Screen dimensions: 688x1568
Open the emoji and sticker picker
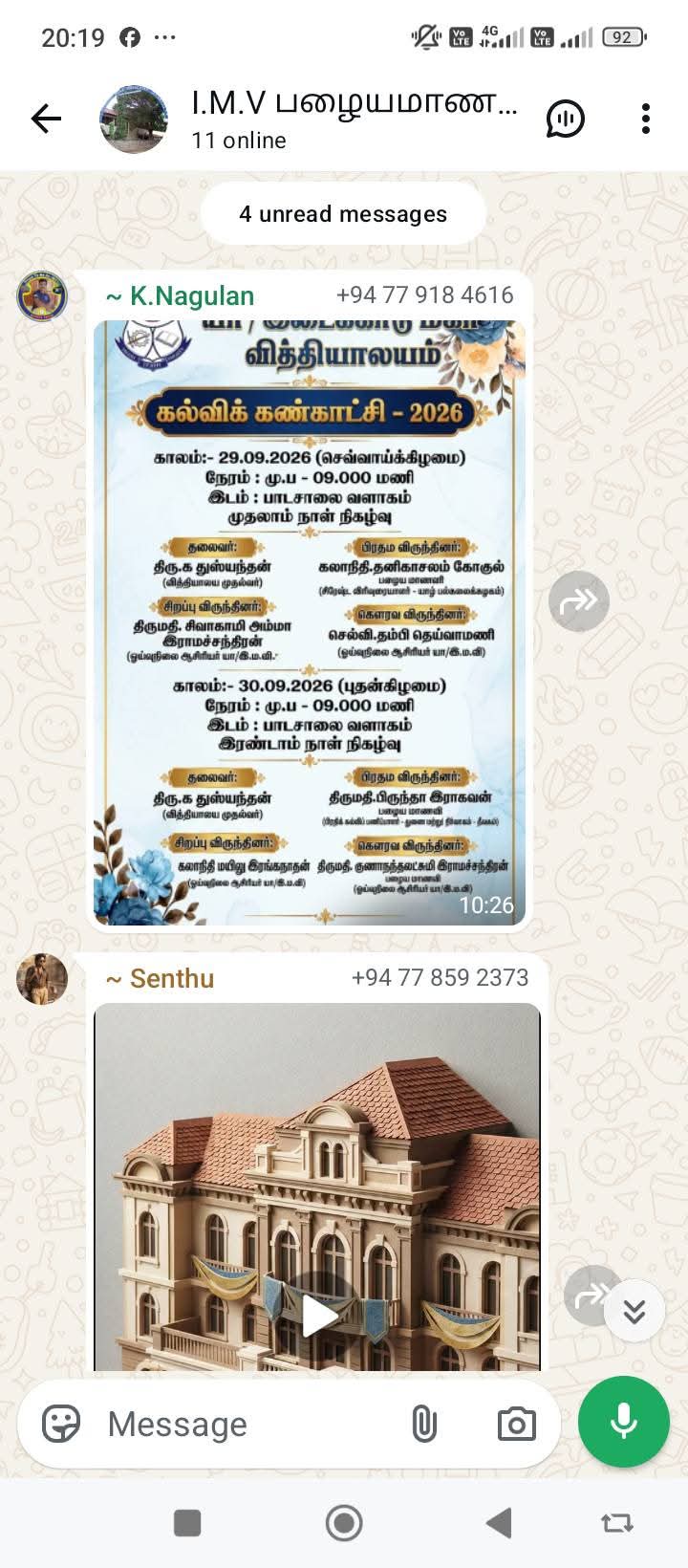61,1424
